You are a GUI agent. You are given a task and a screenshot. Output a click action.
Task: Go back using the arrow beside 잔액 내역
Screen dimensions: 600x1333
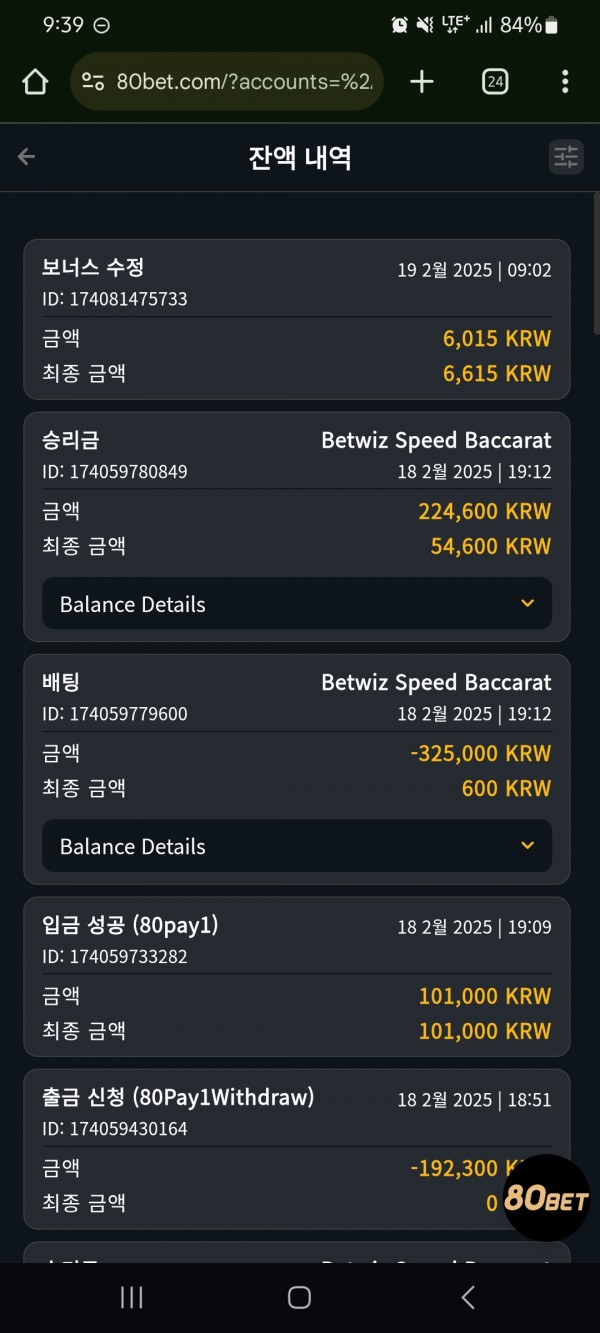tap(27, 157)
